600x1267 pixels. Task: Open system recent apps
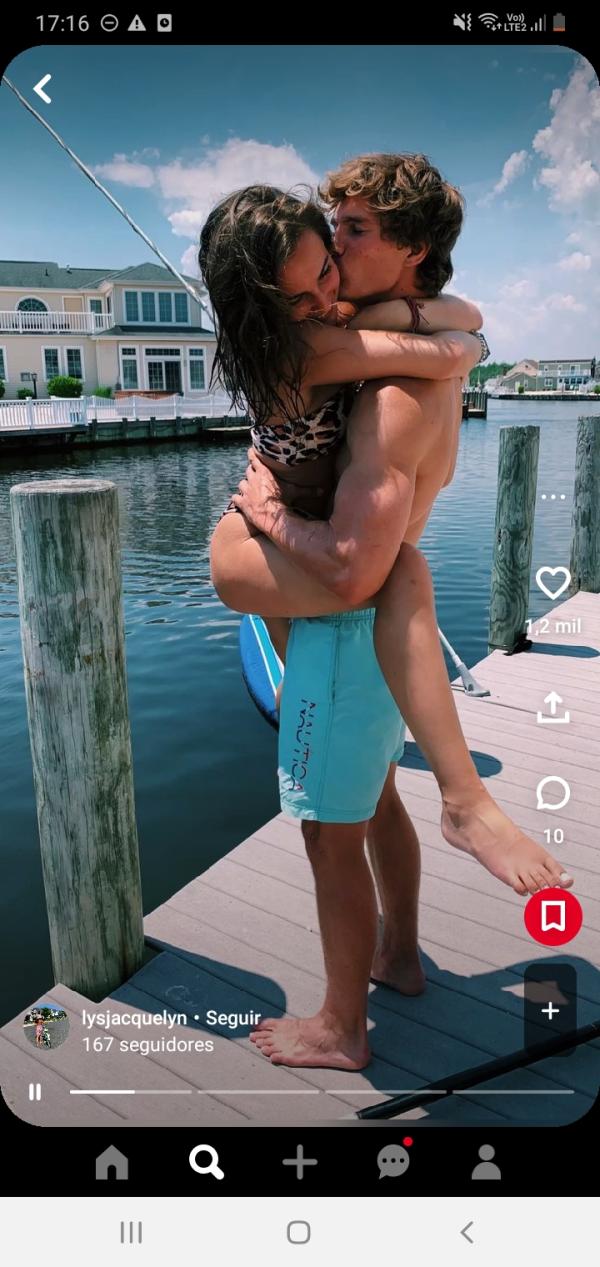(131, 1232)
